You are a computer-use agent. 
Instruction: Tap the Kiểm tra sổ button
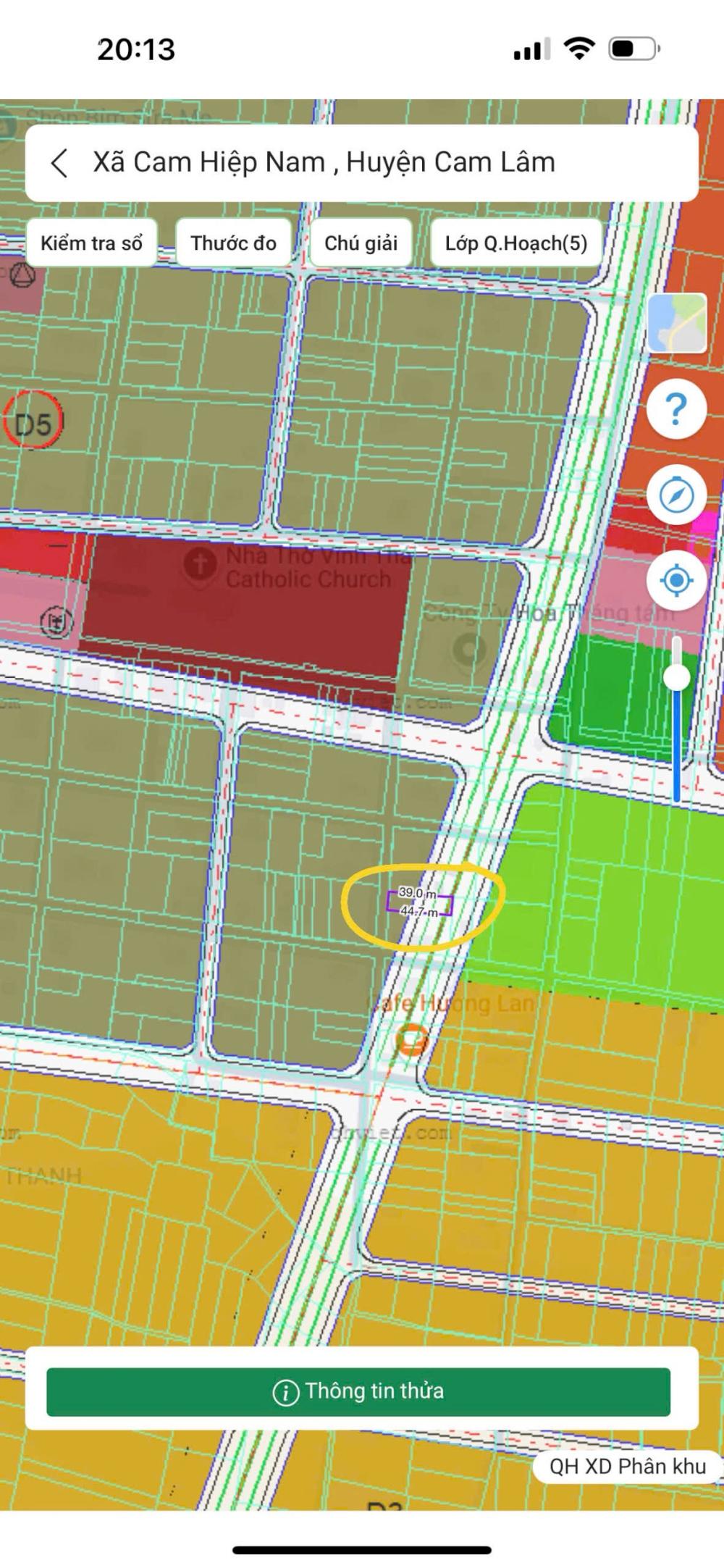click(x=91, y=243)
